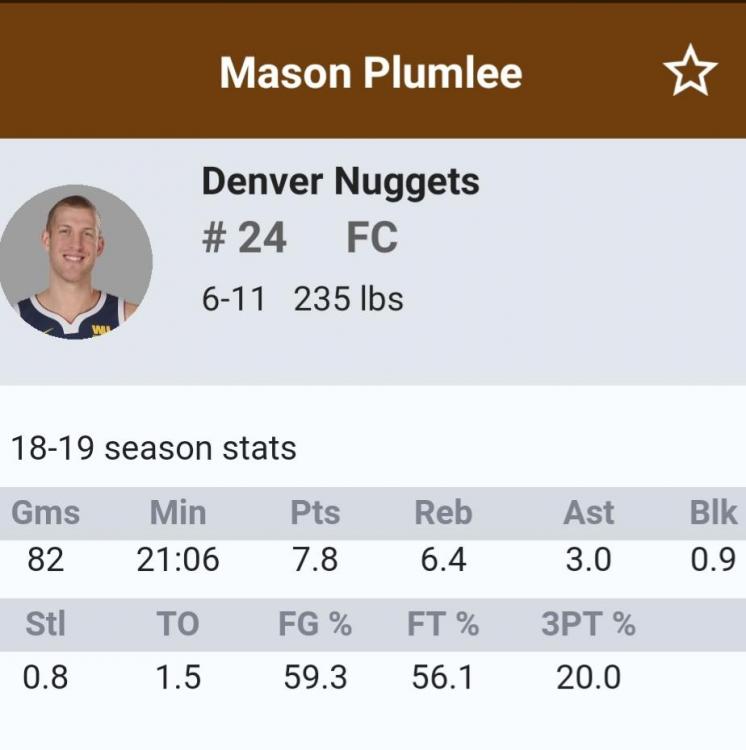Favorite Mason Plumlee with the star icon
Screen dimensions: 746x750
[690, 72]
